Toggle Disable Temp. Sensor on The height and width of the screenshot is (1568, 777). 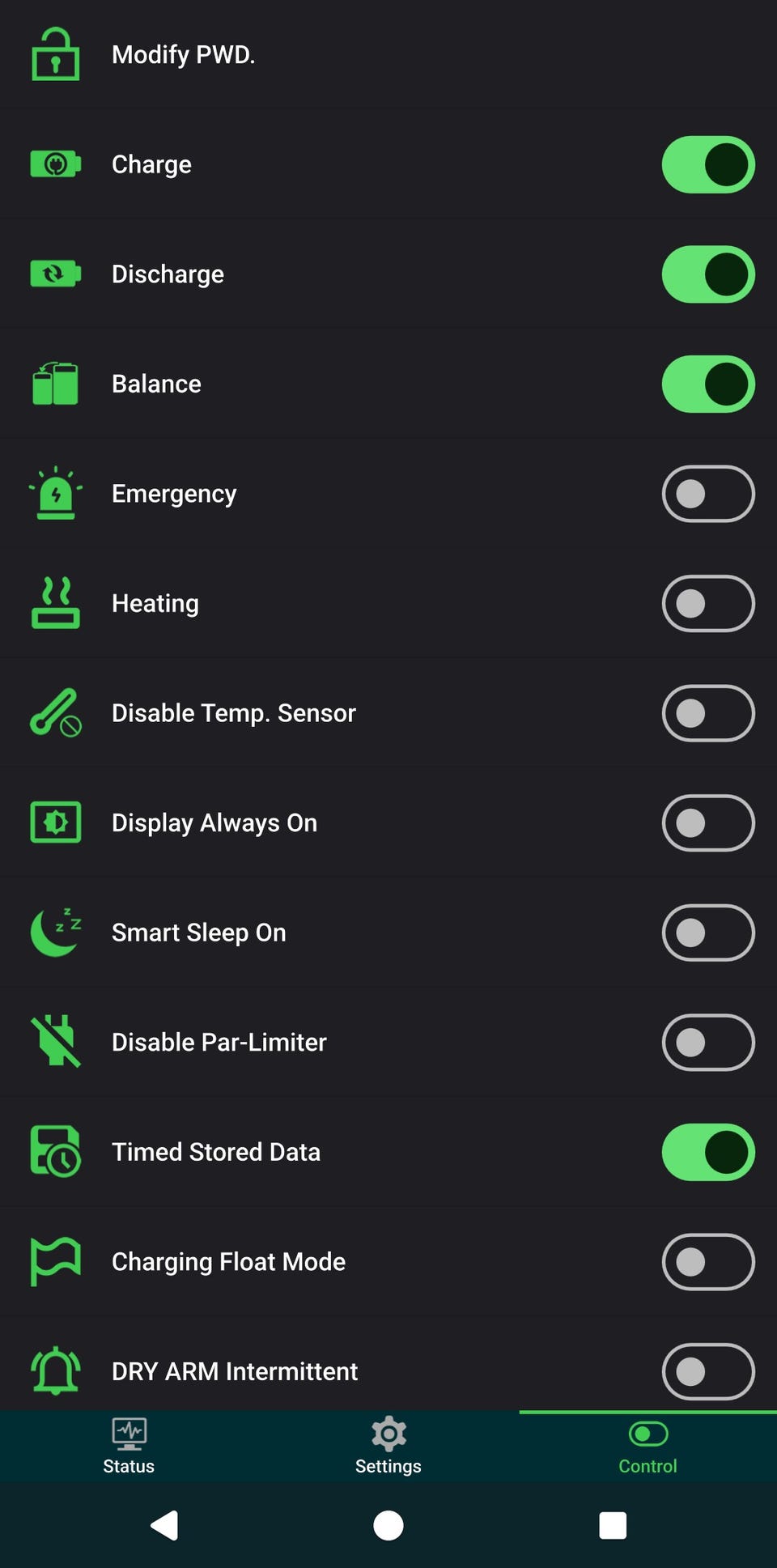coord(708,713)
